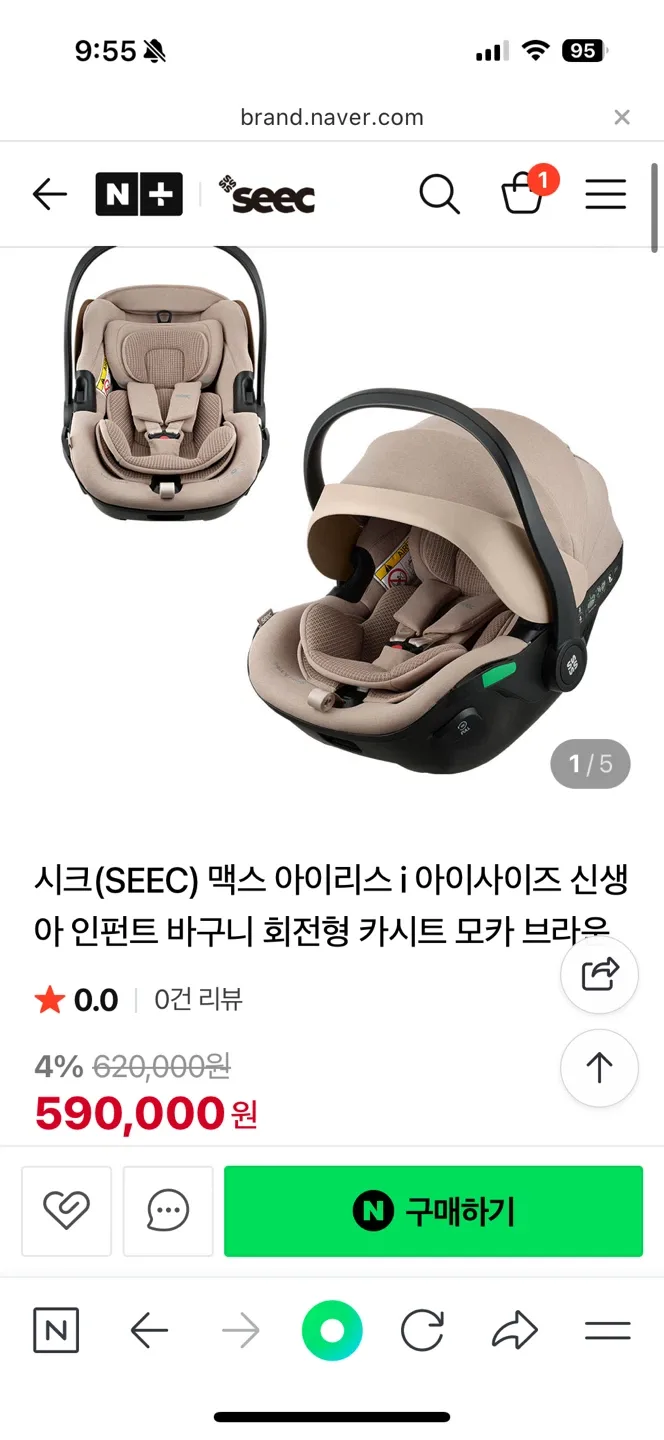Reload the current page

(x=422, y=1331)
